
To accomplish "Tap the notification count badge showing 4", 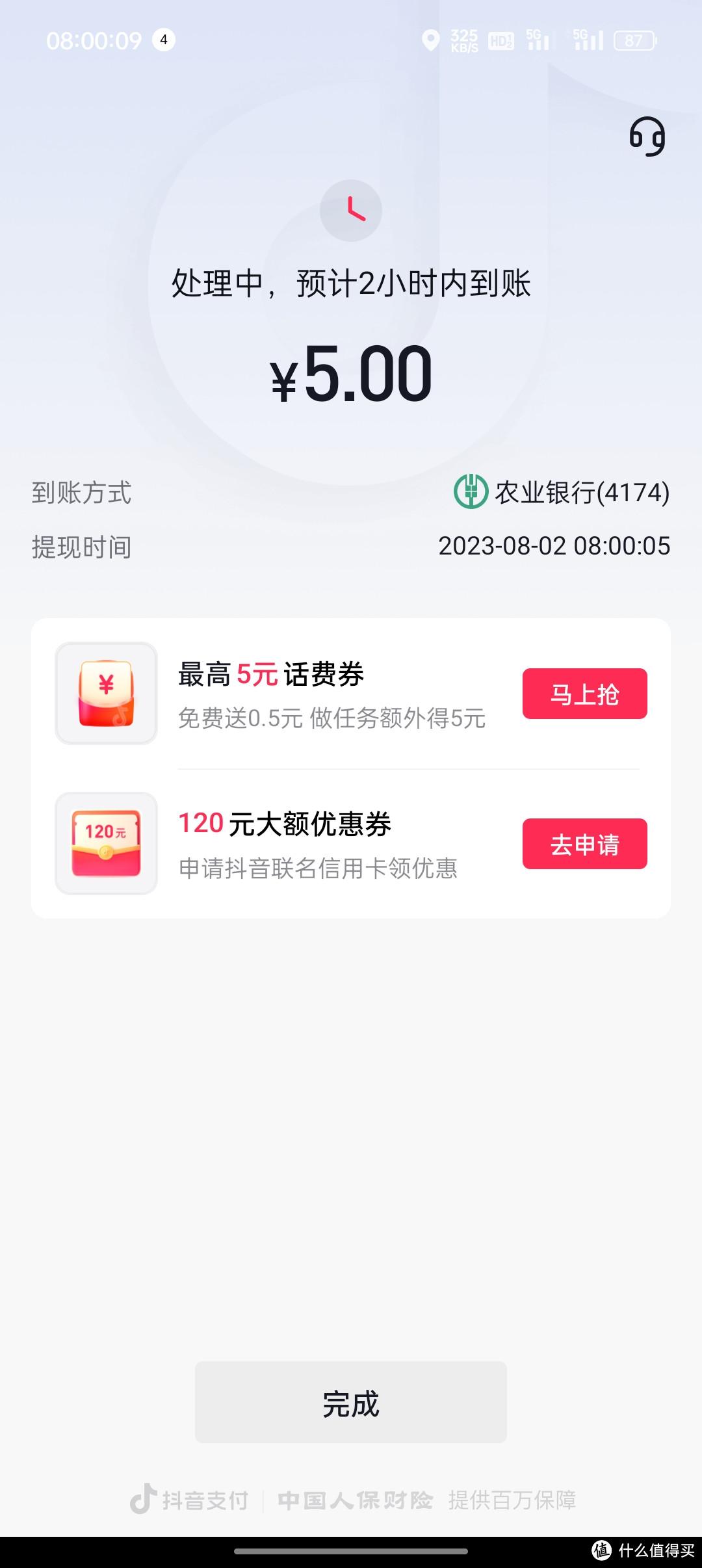I will [162, 40].
